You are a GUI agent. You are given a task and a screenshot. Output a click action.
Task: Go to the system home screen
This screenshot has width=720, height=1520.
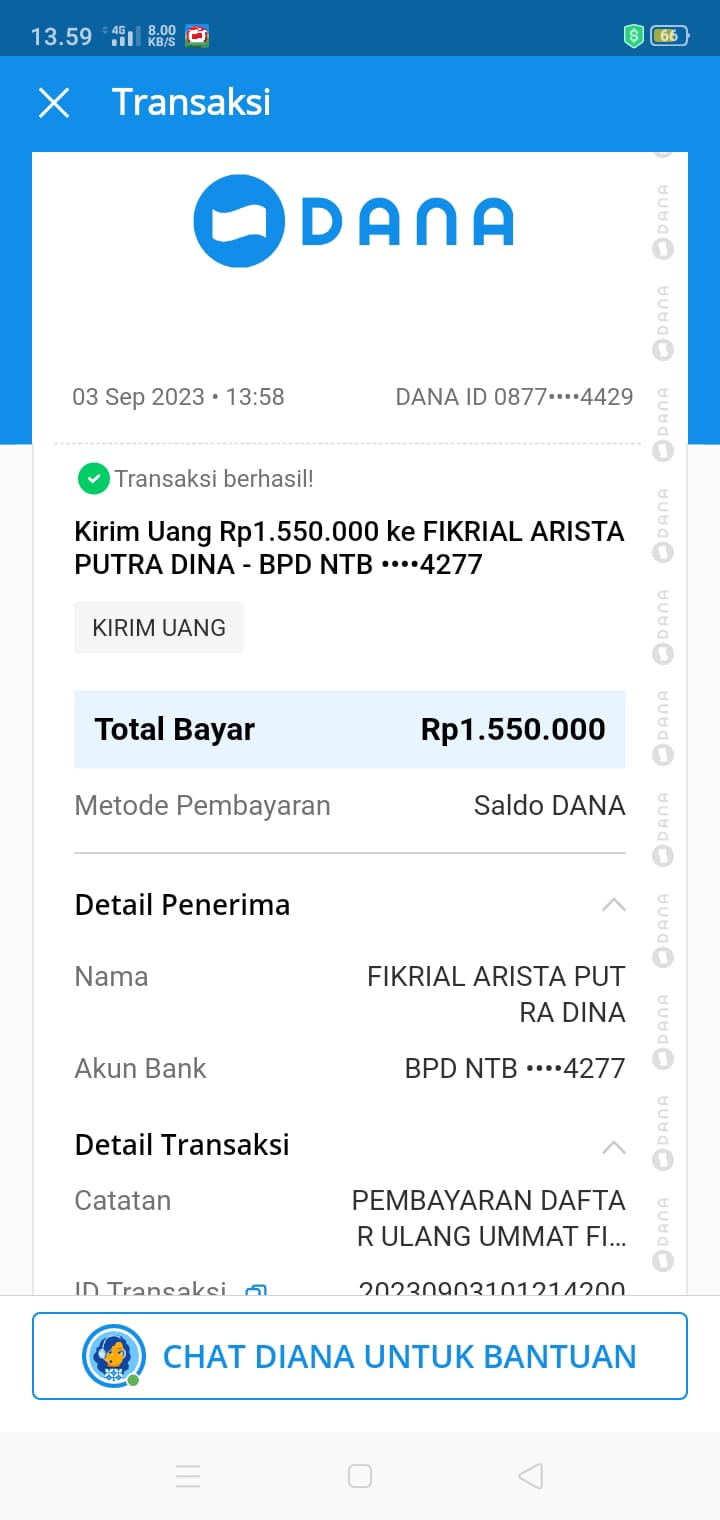pyautogui.click(x=360, y=1476)
